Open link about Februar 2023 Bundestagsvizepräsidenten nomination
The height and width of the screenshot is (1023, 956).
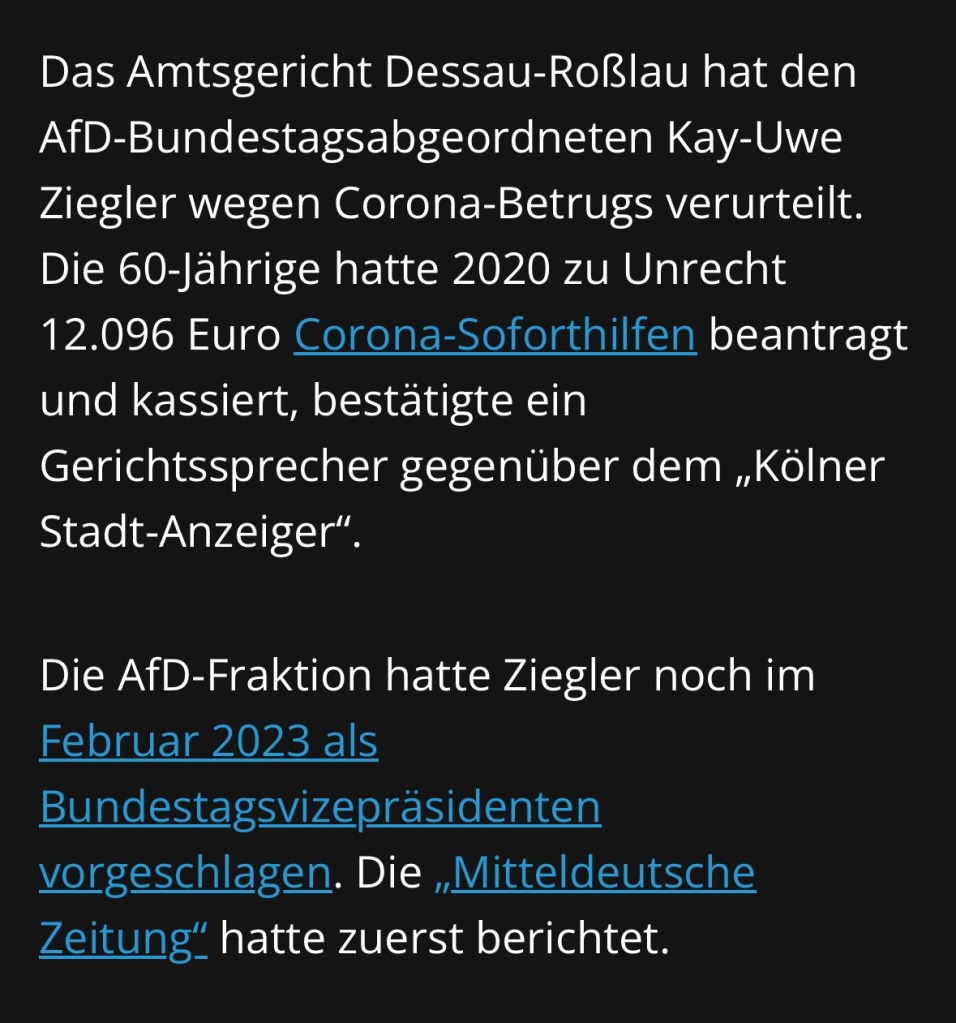[x=319, y=807]
